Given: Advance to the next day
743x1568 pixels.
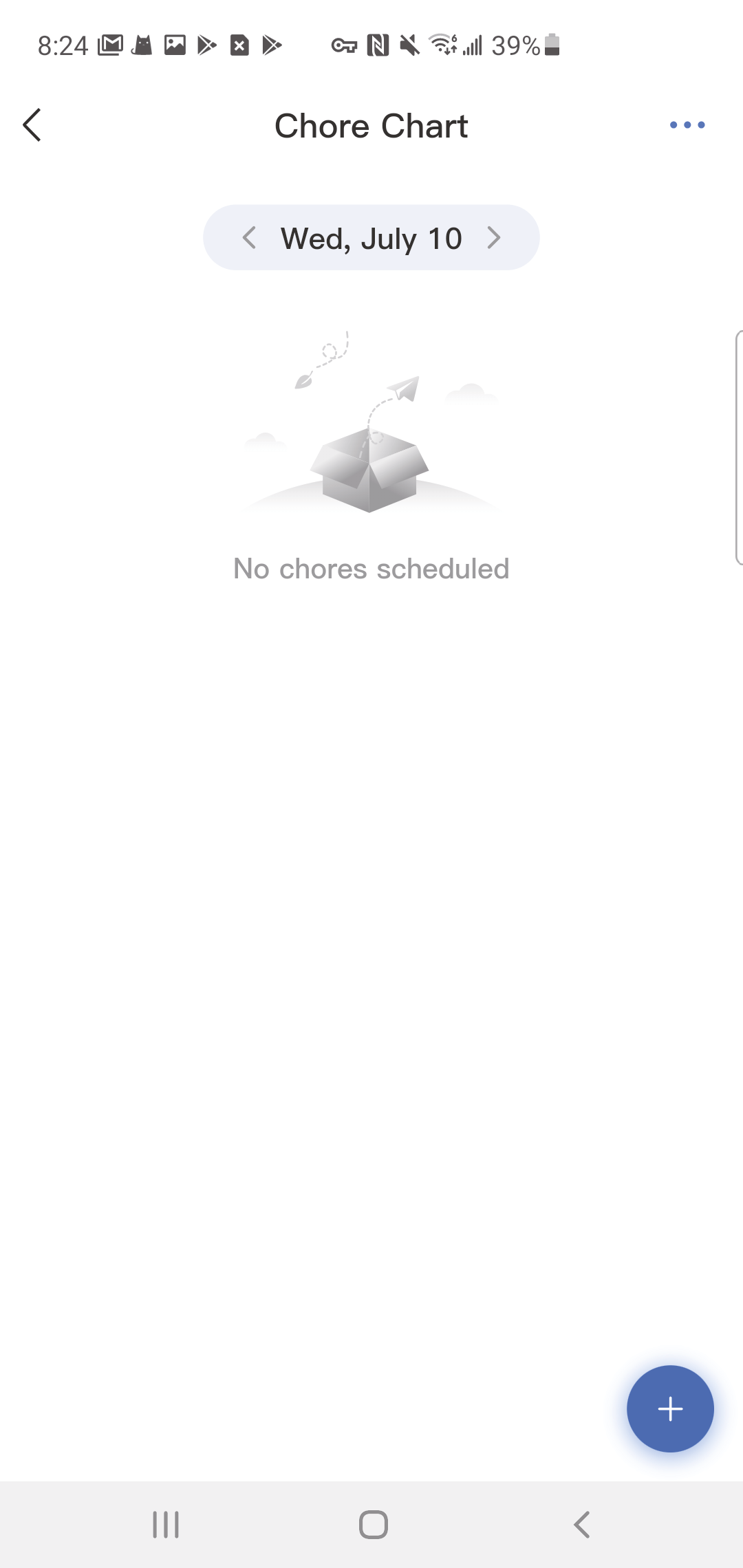Looking at the screenshot, I should 493,238.
